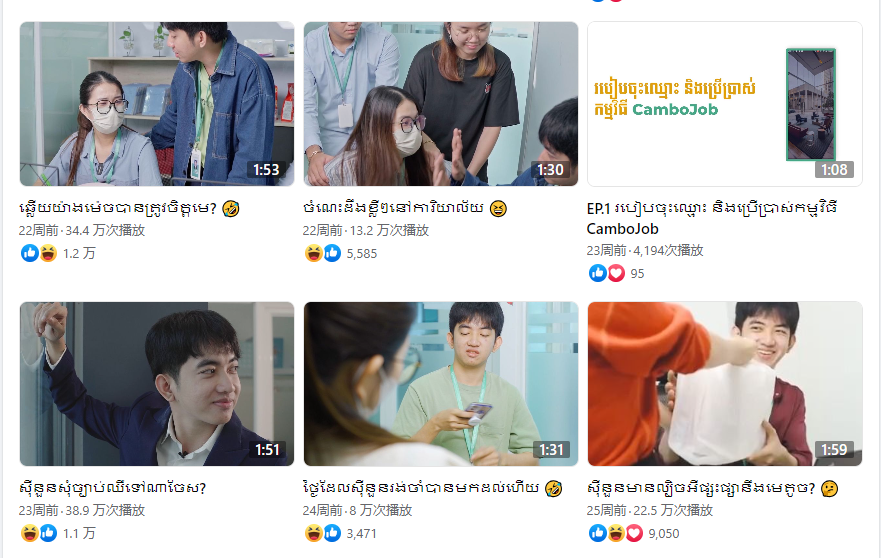
Task: Play the 1:30 video with 13.2万 plays
Action: pos(441,104)
